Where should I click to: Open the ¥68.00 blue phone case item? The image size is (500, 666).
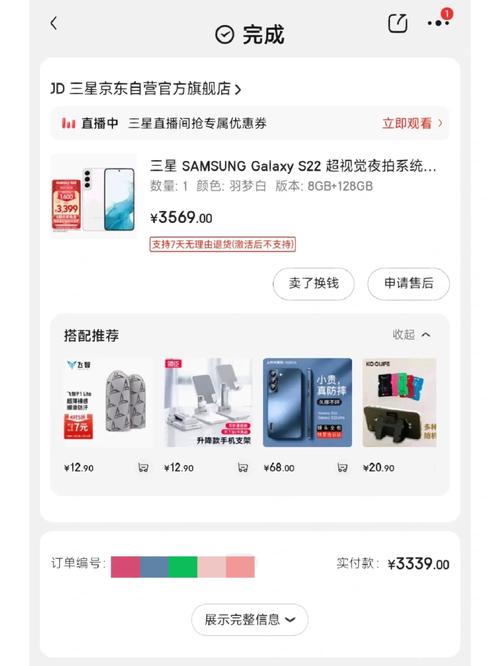pos(308,402)
